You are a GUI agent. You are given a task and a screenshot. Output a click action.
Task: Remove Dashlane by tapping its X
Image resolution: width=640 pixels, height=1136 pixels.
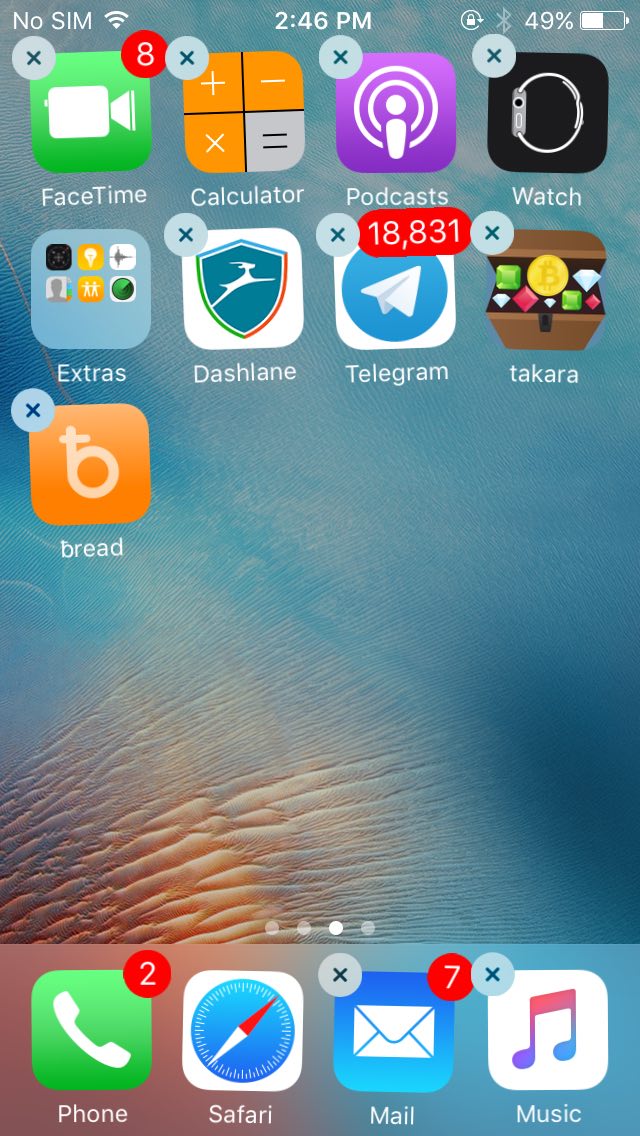coord(186,235)
